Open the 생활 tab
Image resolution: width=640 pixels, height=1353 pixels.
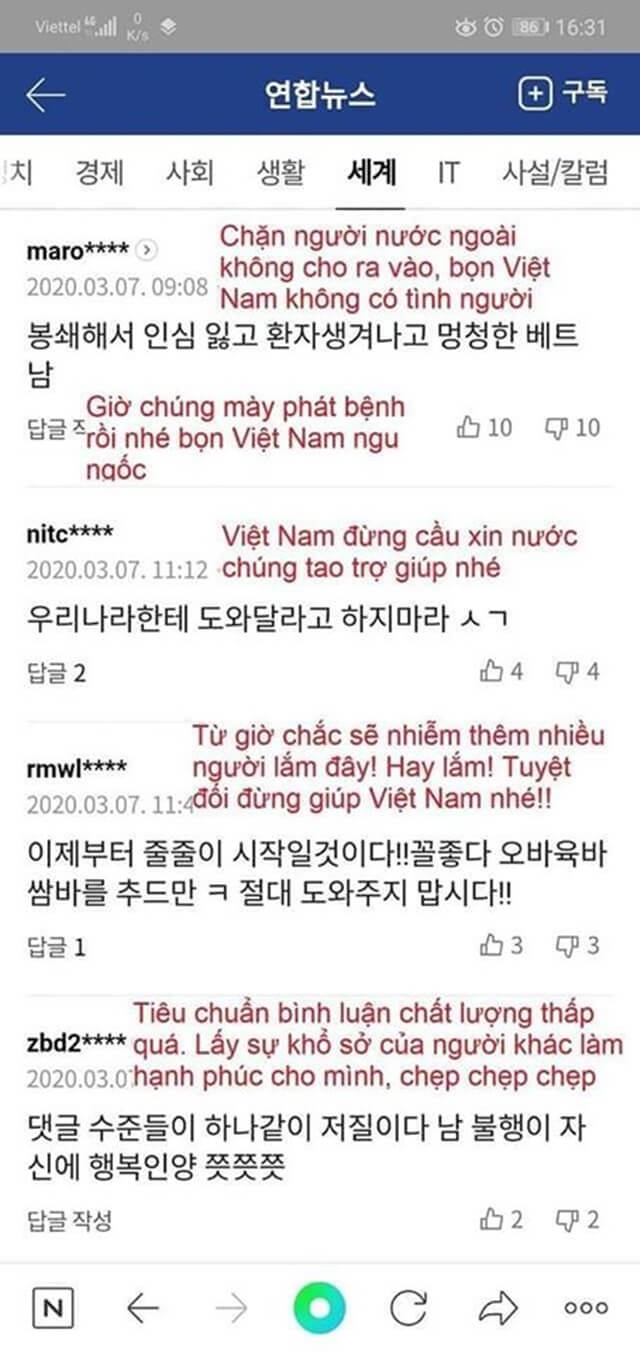280,173
